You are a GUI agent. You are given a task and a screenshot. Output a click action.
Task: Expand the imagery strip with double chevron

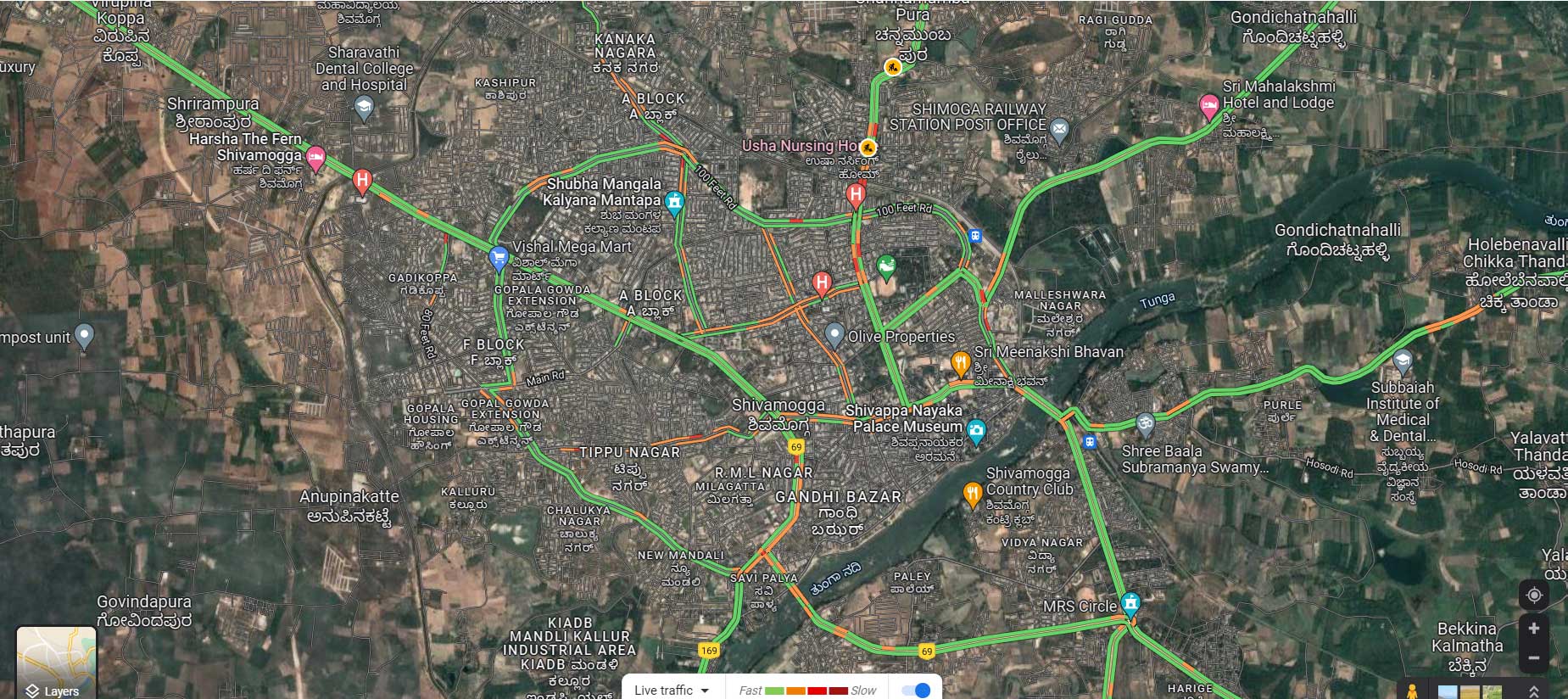coord(1533,691)
